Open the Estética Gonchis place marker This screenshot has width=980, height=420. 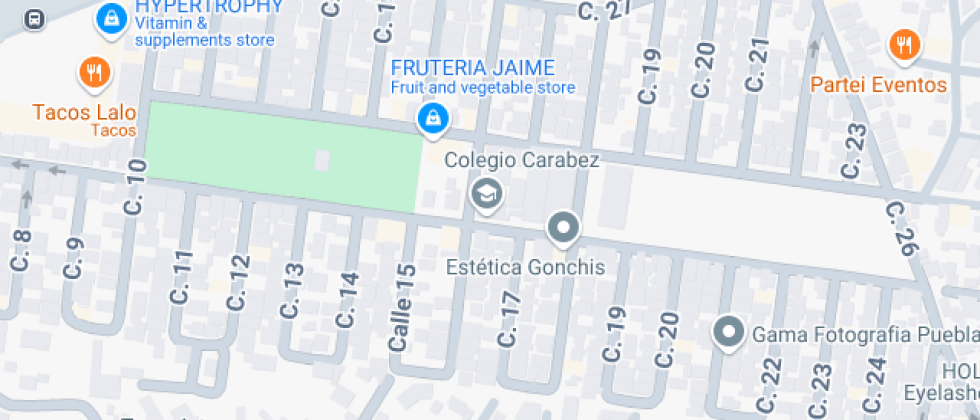coord(564,228)
